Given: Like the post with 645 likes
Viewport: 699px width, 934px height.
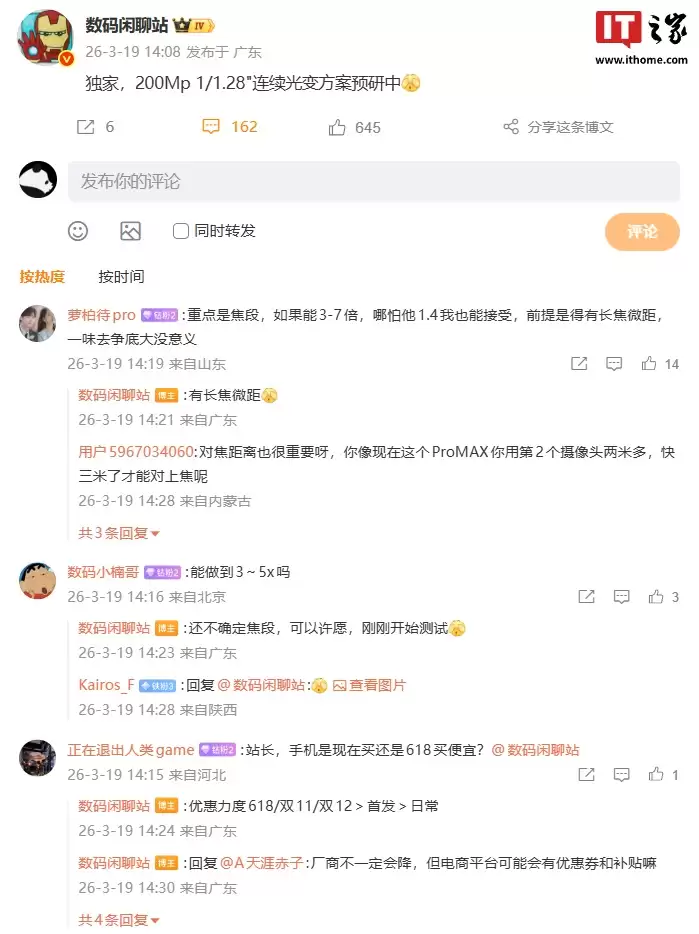Looking at the screenshot, I should coord(354,127).
